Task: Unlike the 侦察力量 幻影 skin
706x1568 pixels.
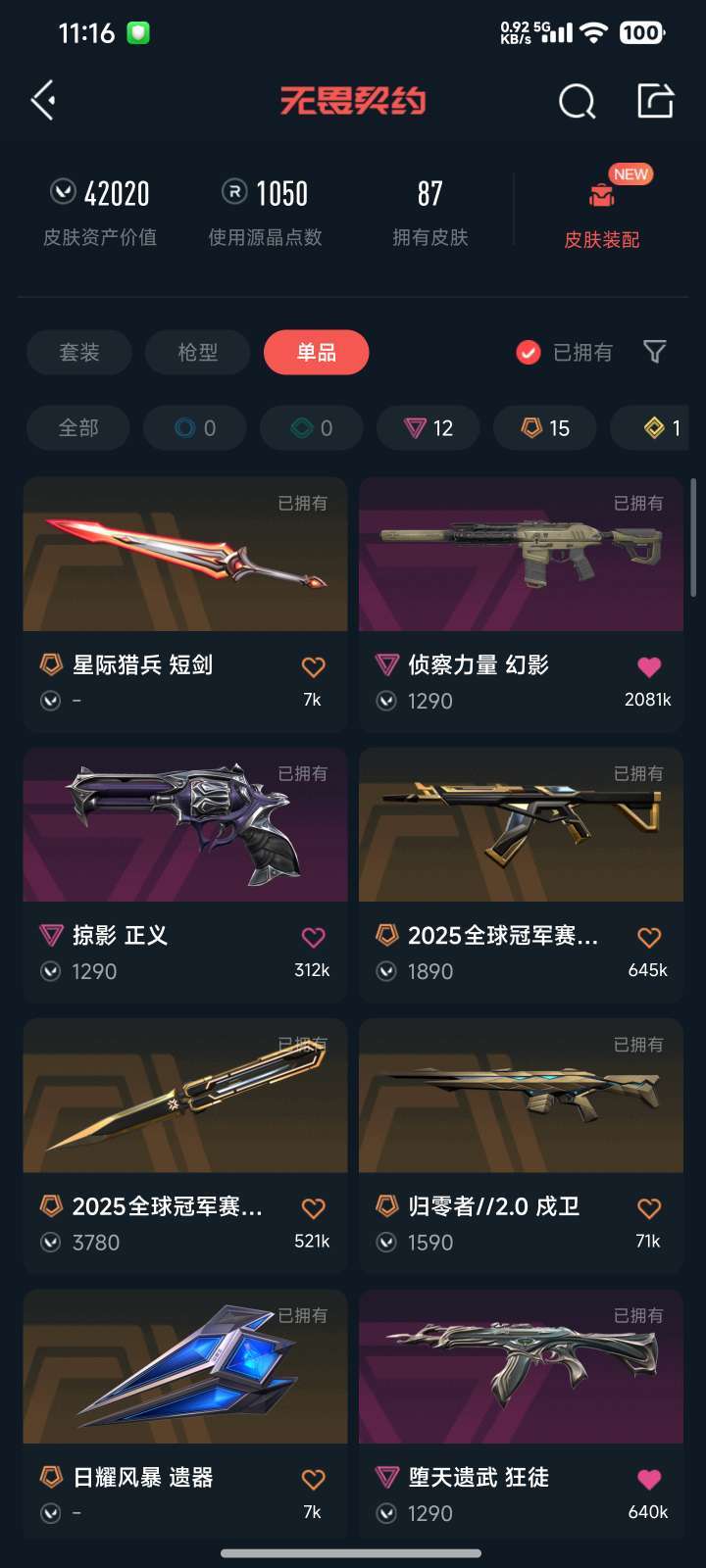Action: [649, 667]
